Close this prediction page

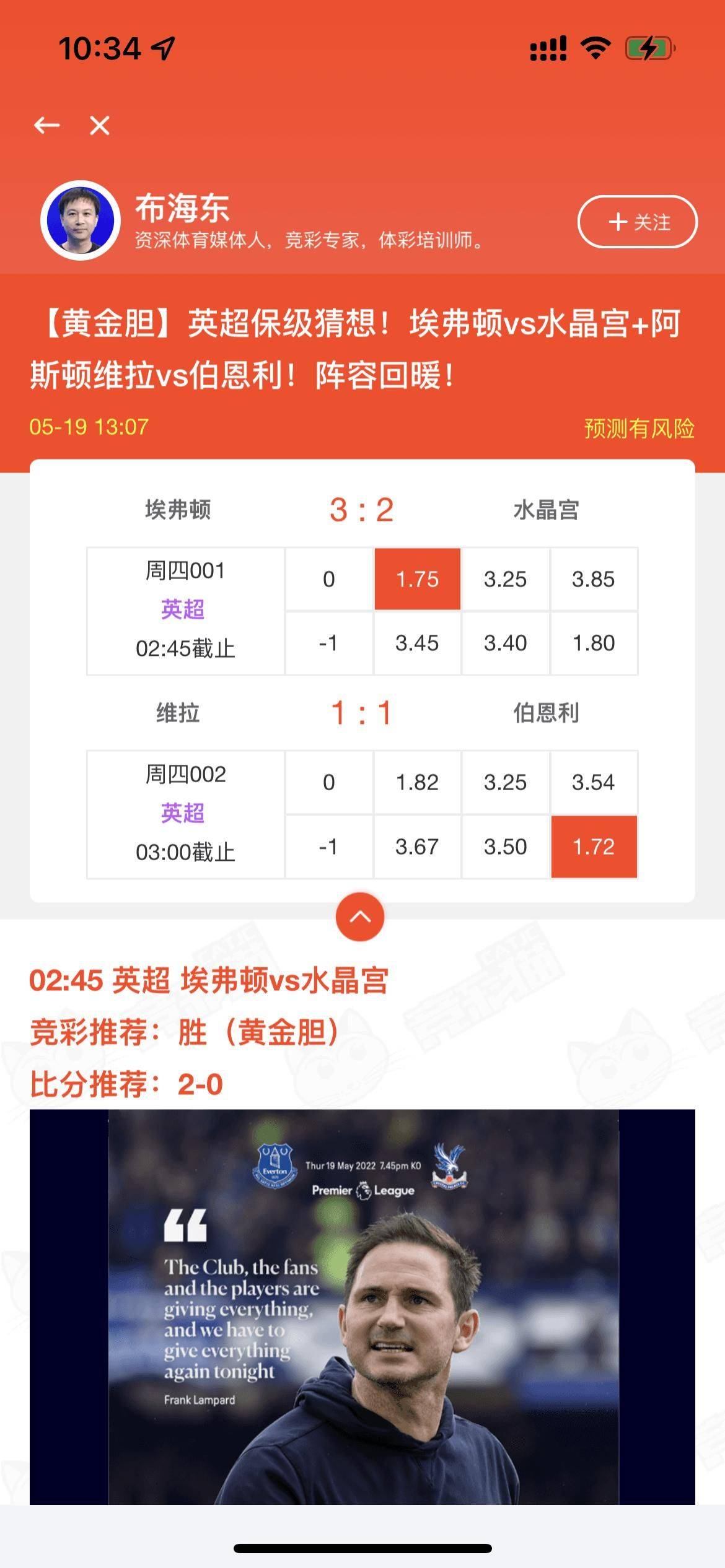pyautogui.click(x=99, y=125)
